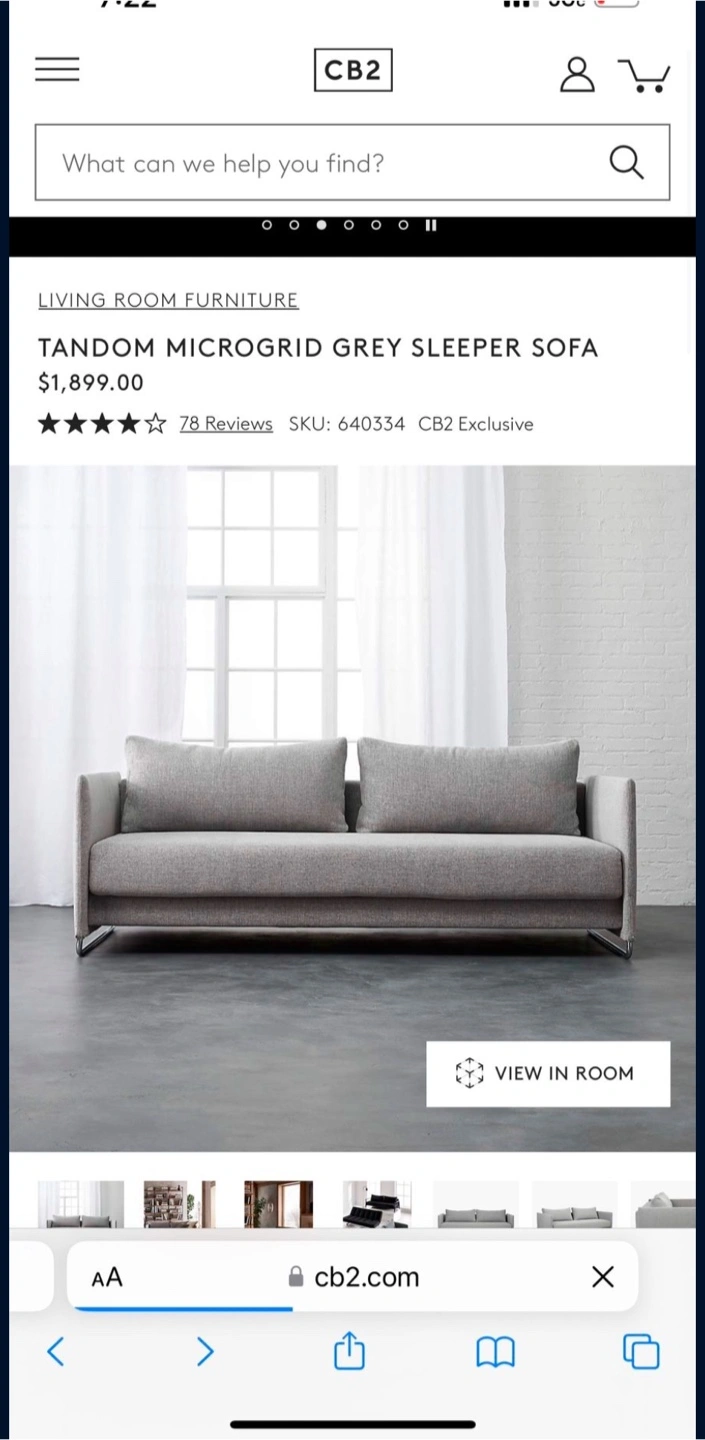Go forward in Safari

(205, 1352)
